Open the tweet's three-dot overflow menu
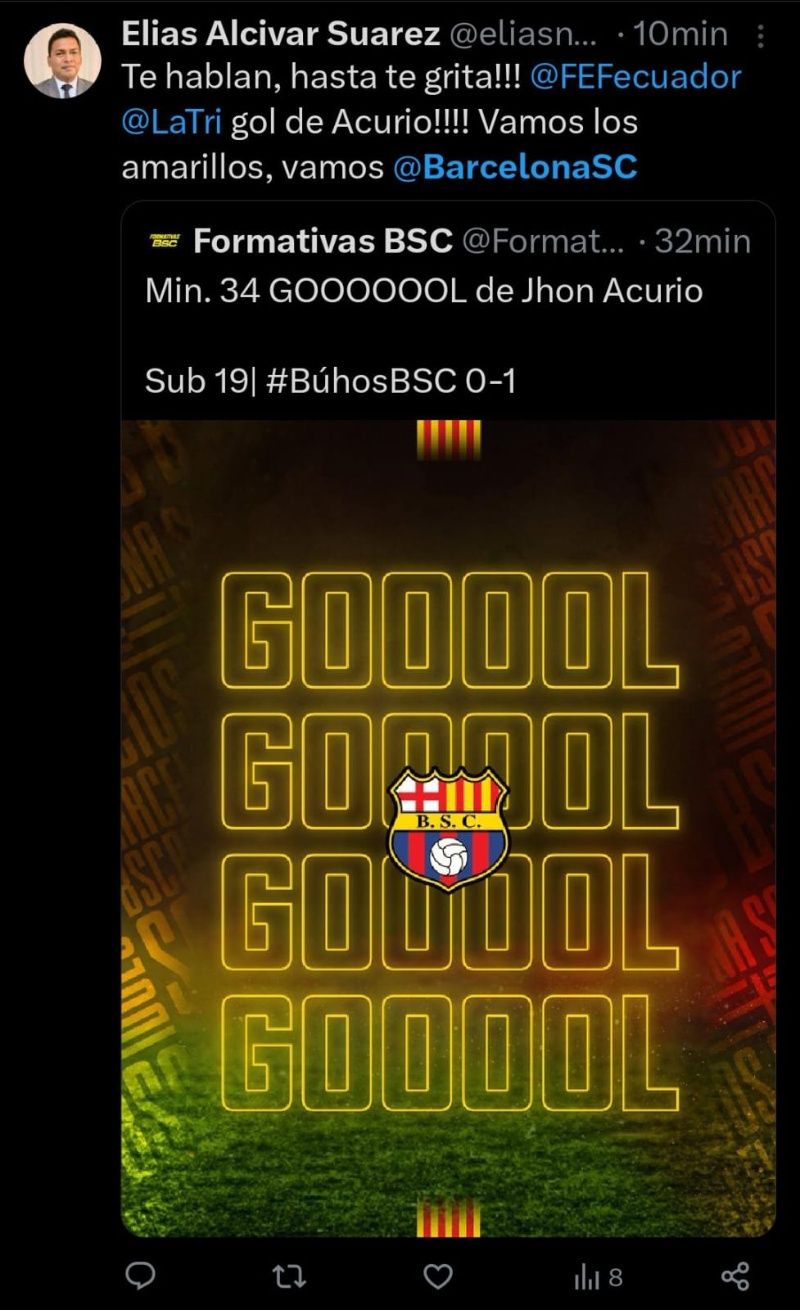 point(761,36)
